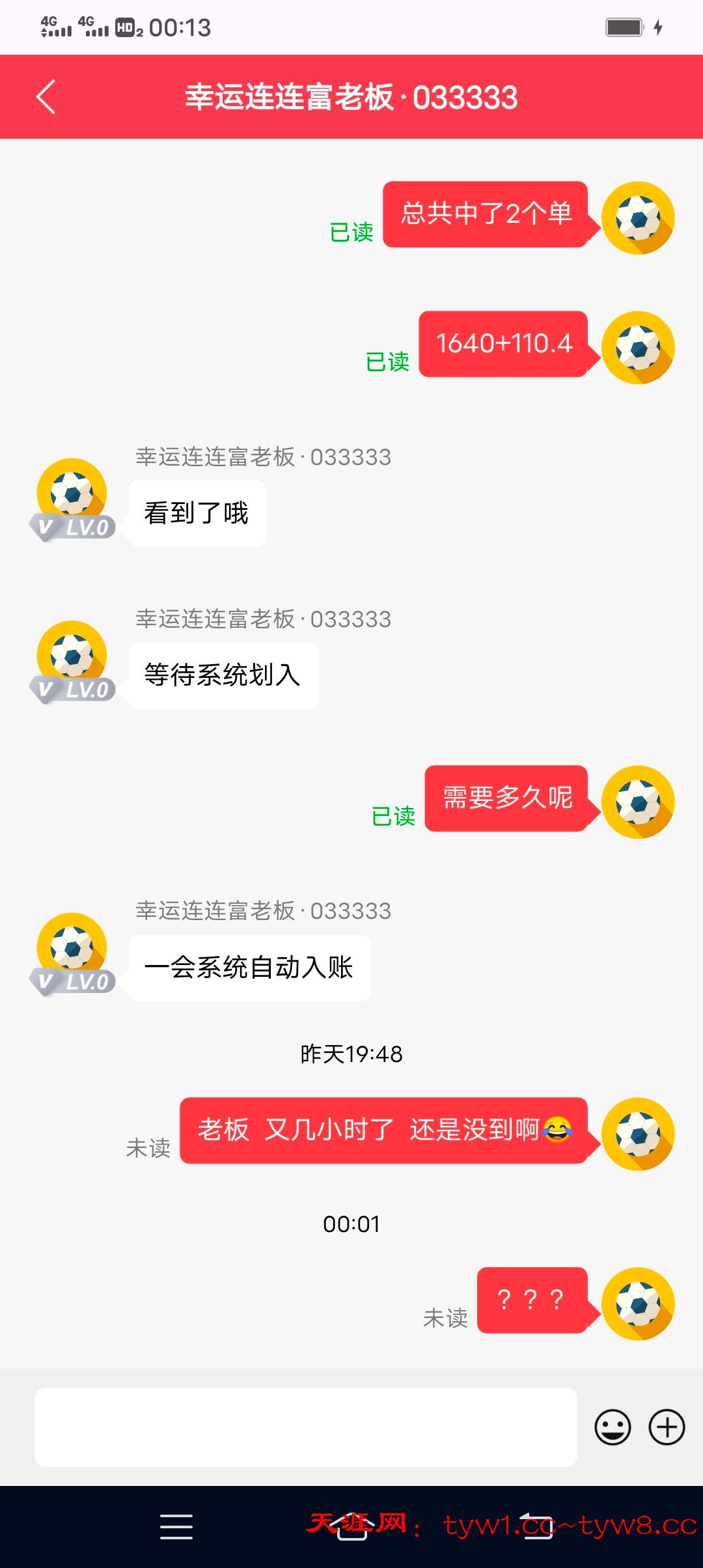Focus the message input box

pos(305,1427)
